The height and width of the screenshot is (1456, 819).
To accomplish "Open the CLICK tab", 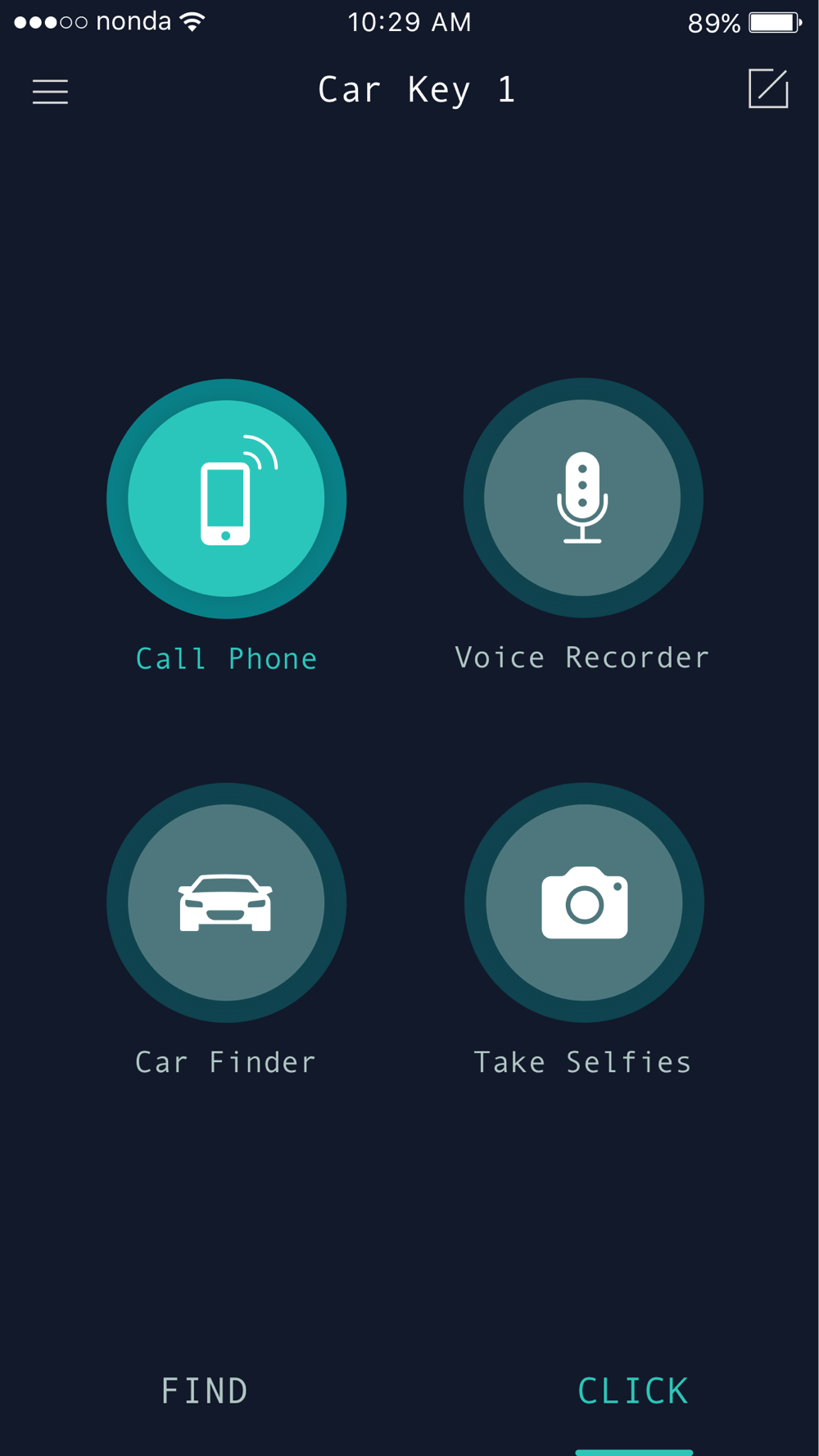I will tap(633, 1390).
